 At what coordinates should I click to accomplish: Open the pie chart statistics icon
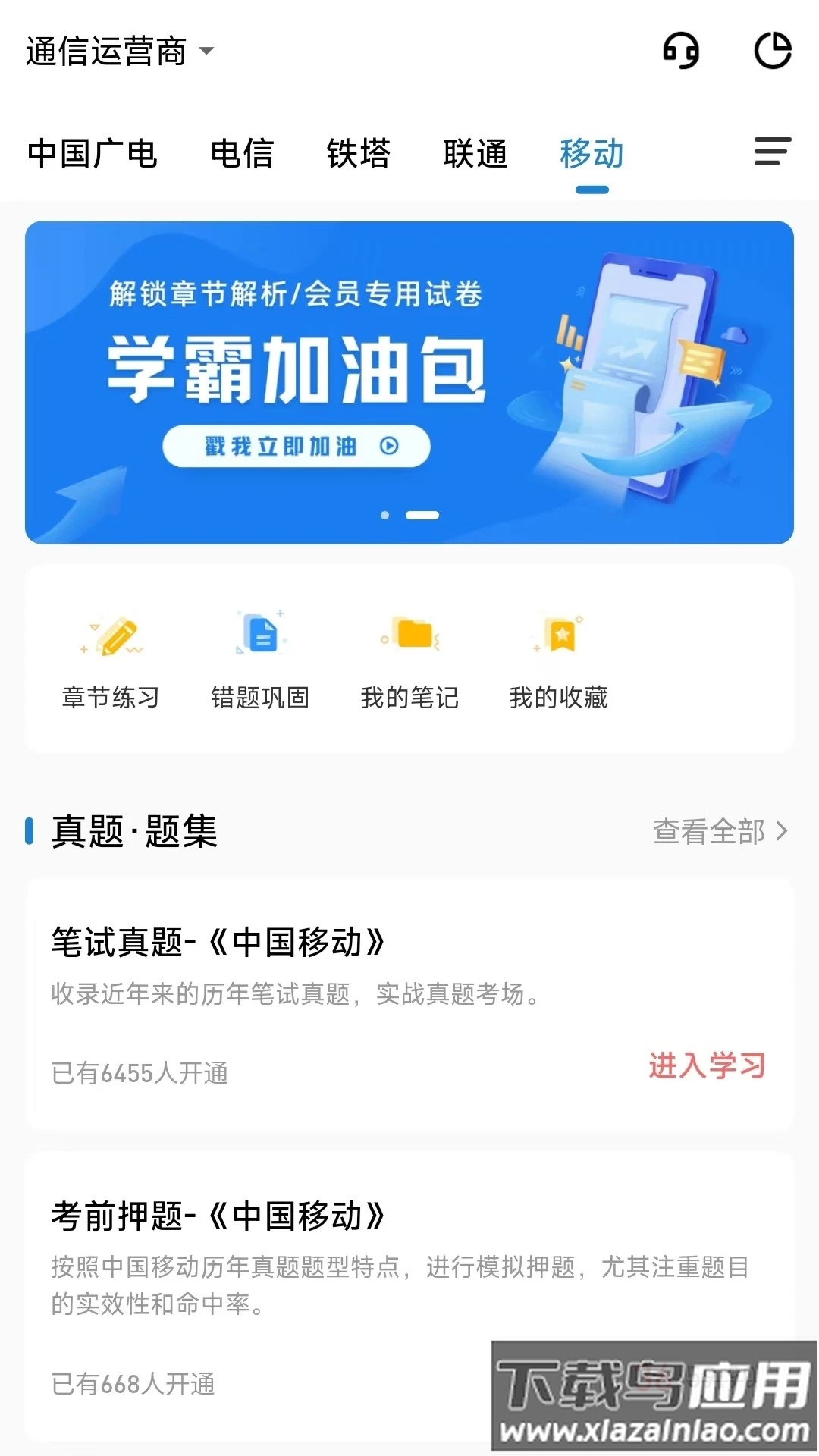click(x=772, y=52)
